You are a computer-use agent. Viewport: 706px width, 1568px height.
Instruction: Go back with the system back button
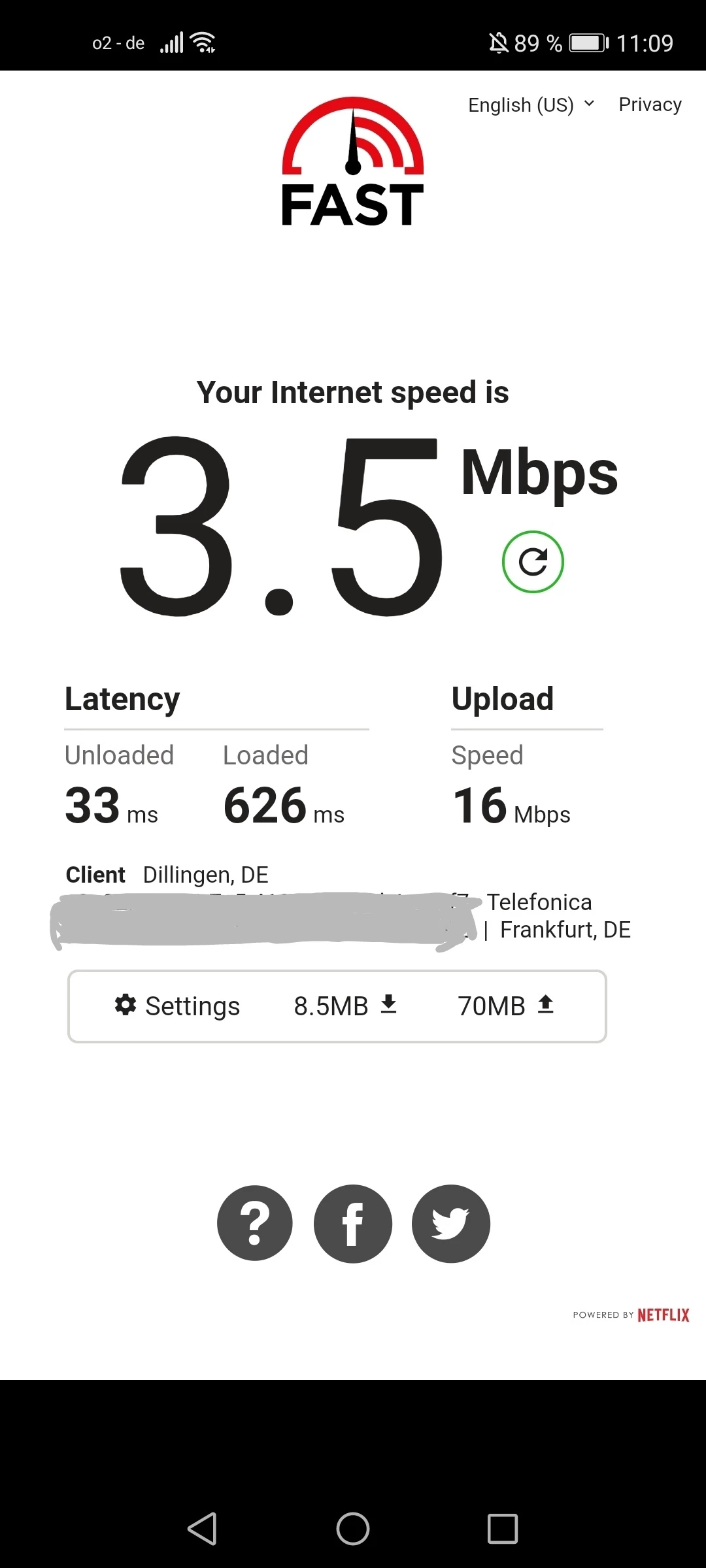click(202, 1529)
